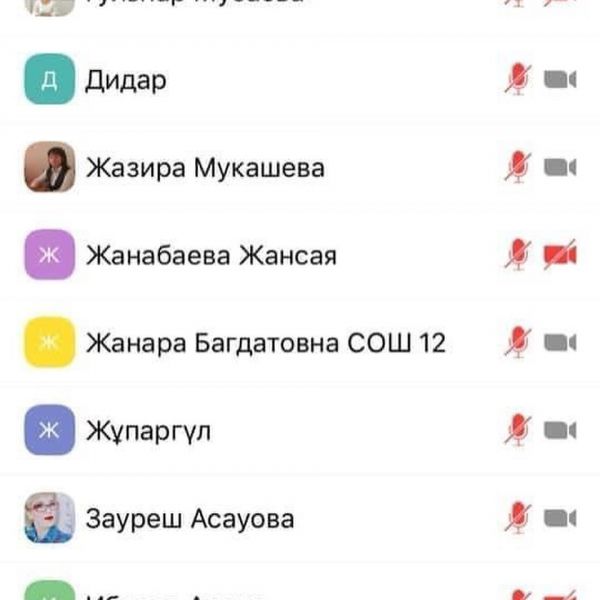The width and height of the screenshot is (600, 600).
Task: View options for Зауреш Асауова
Action: (190, 519)
